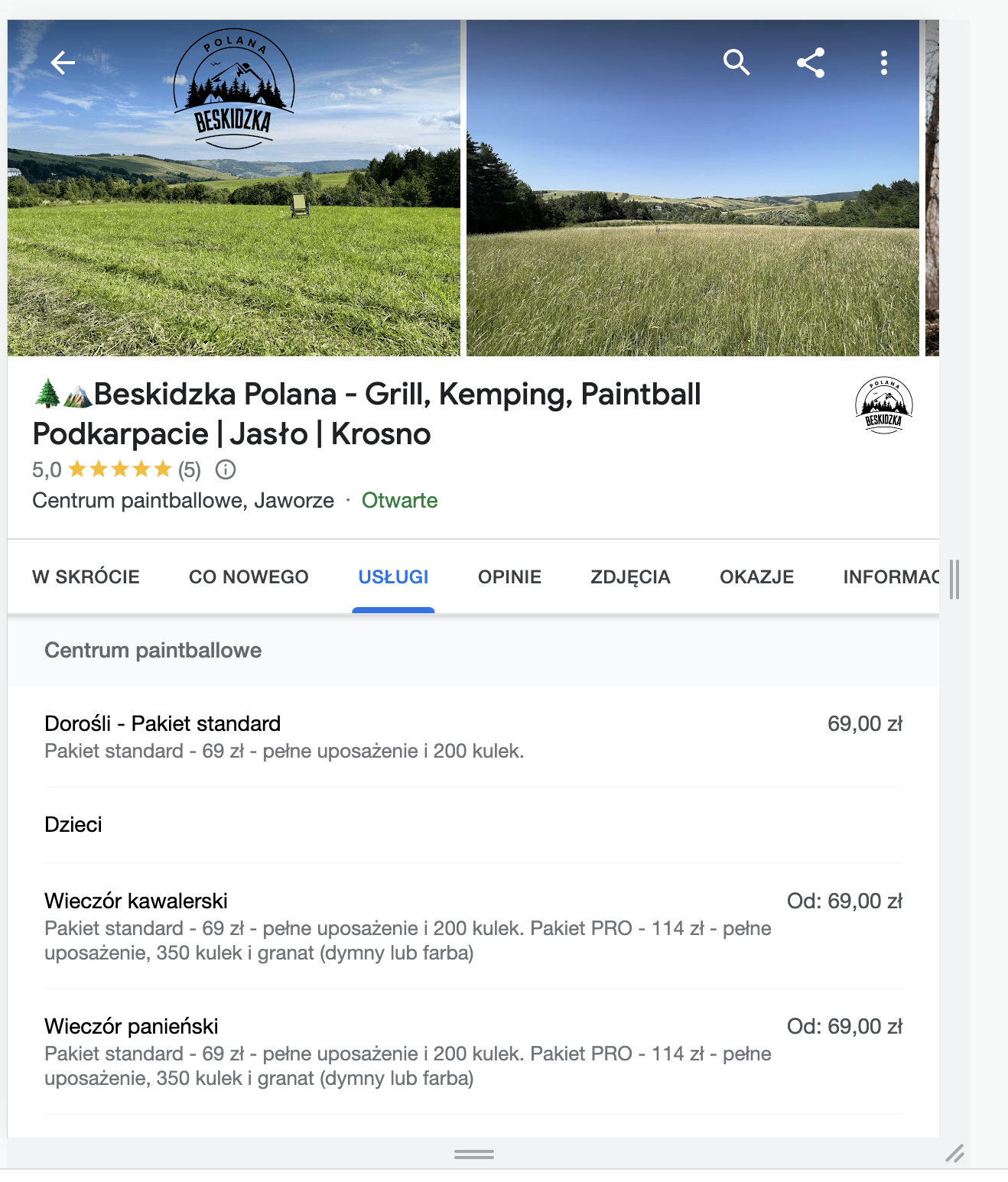Share this place using the share icon
Image resolution: width=1008 pixels, height=1182 pixels.
(811, 63)
